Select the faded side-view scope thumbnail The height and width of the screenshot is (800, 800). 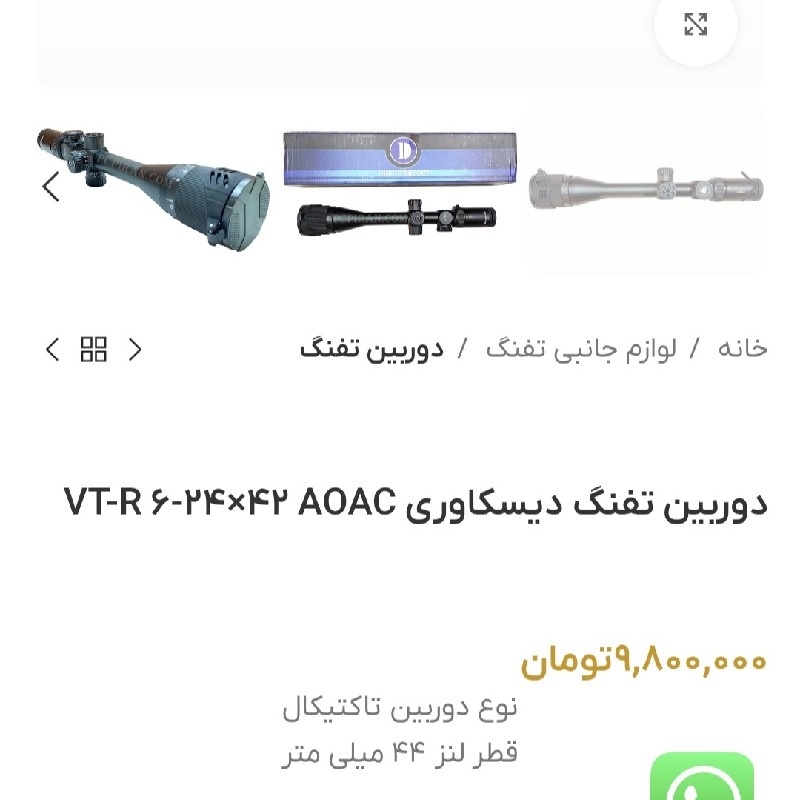coord(645,188)
